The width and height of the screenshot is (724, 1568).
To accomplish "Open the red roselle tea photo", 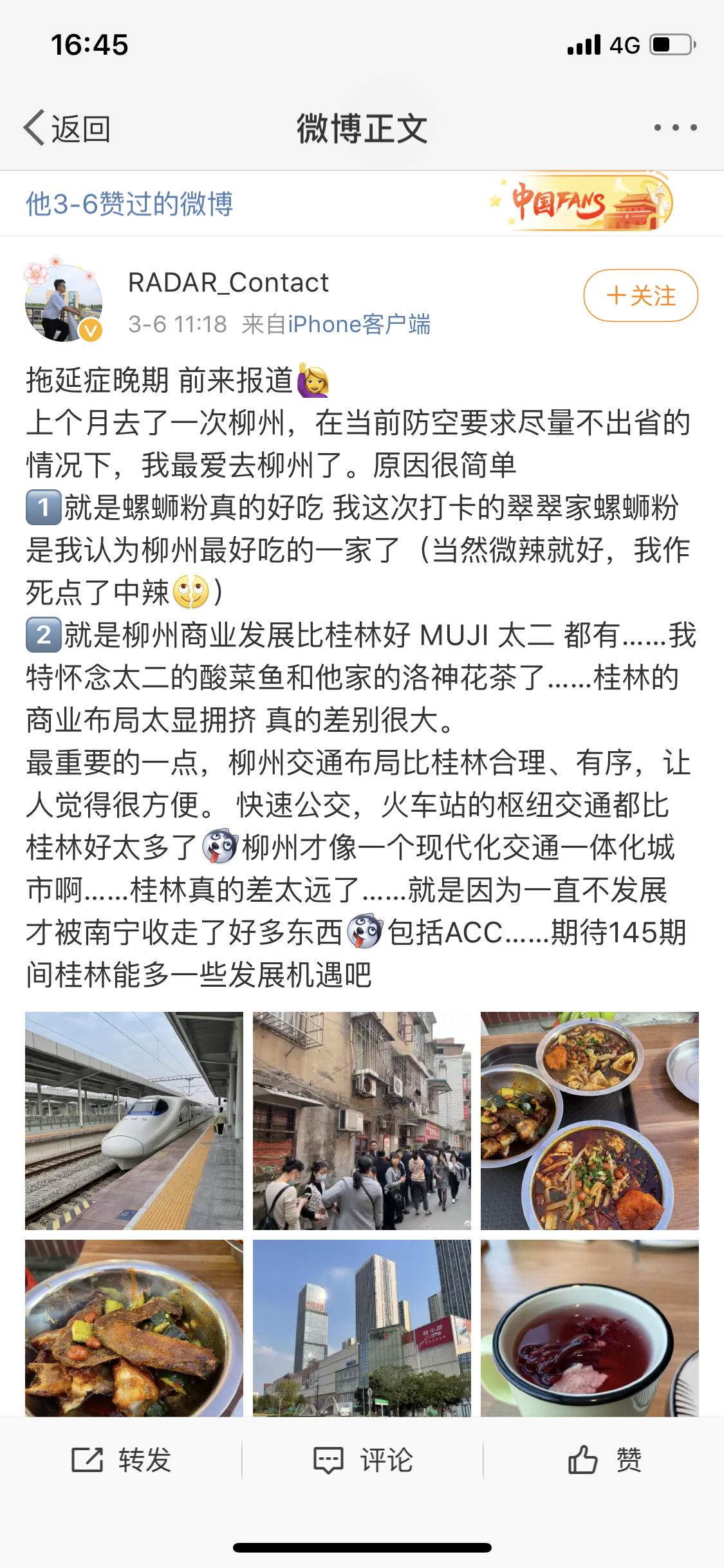I will click(589, 1328).
